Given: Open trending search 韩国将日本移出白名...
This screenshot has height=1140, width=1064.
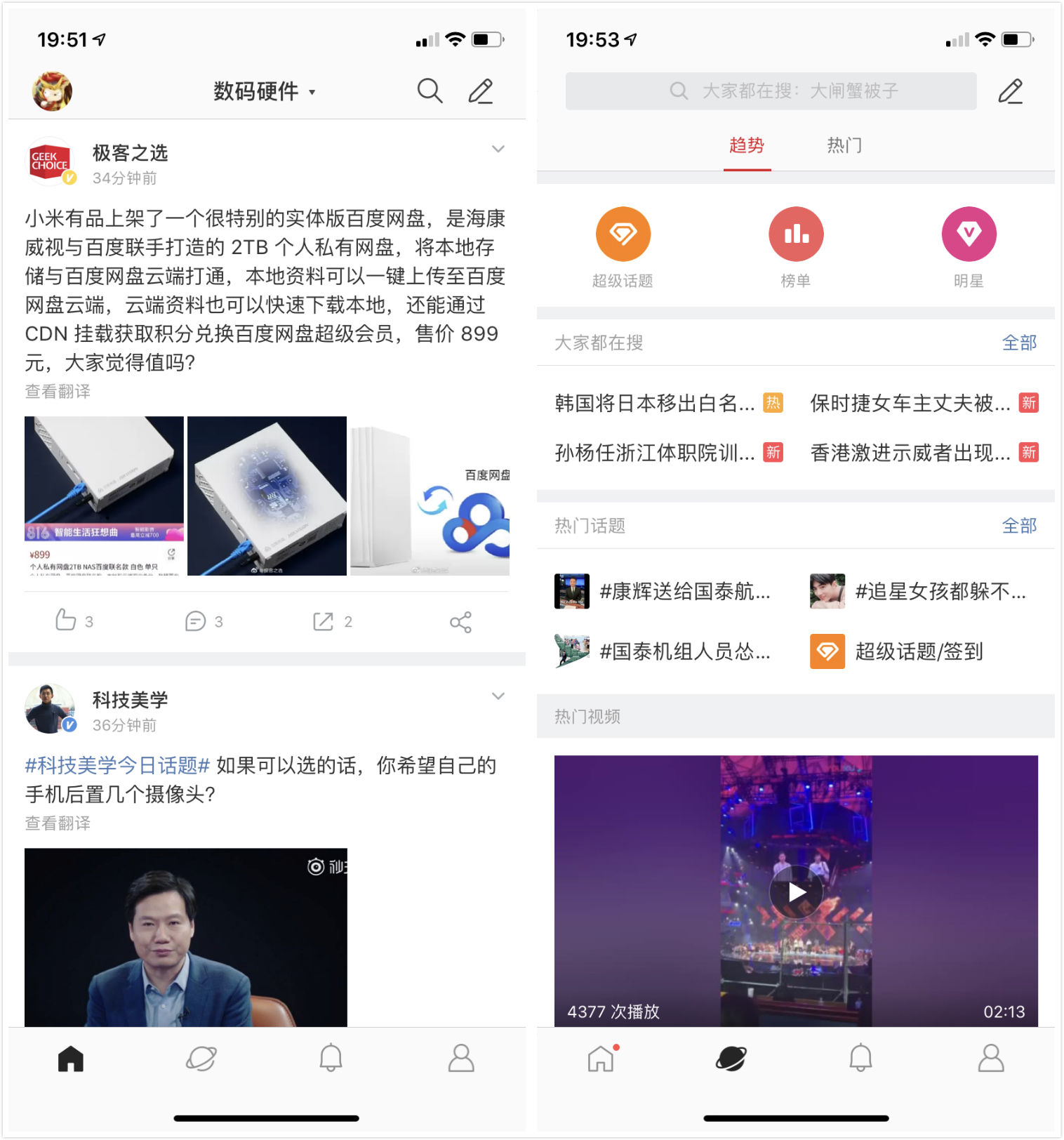Looking at the screenshot, I should 654,403.
